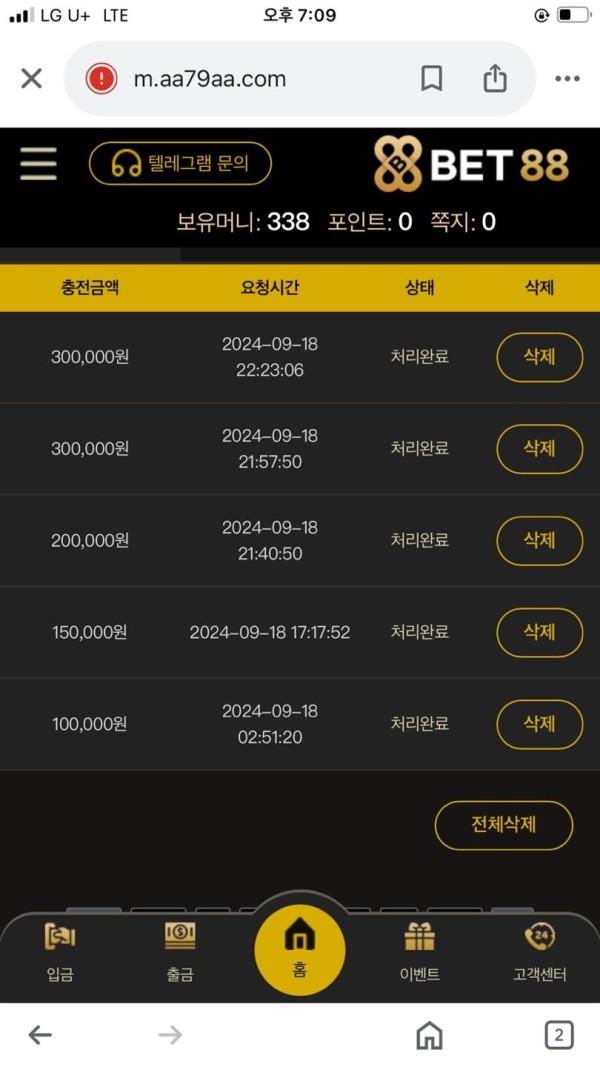The width and height of the screenshot is (600, 1067).
Task: Bookmark this page in browser
Action: (x=431, y=79)
